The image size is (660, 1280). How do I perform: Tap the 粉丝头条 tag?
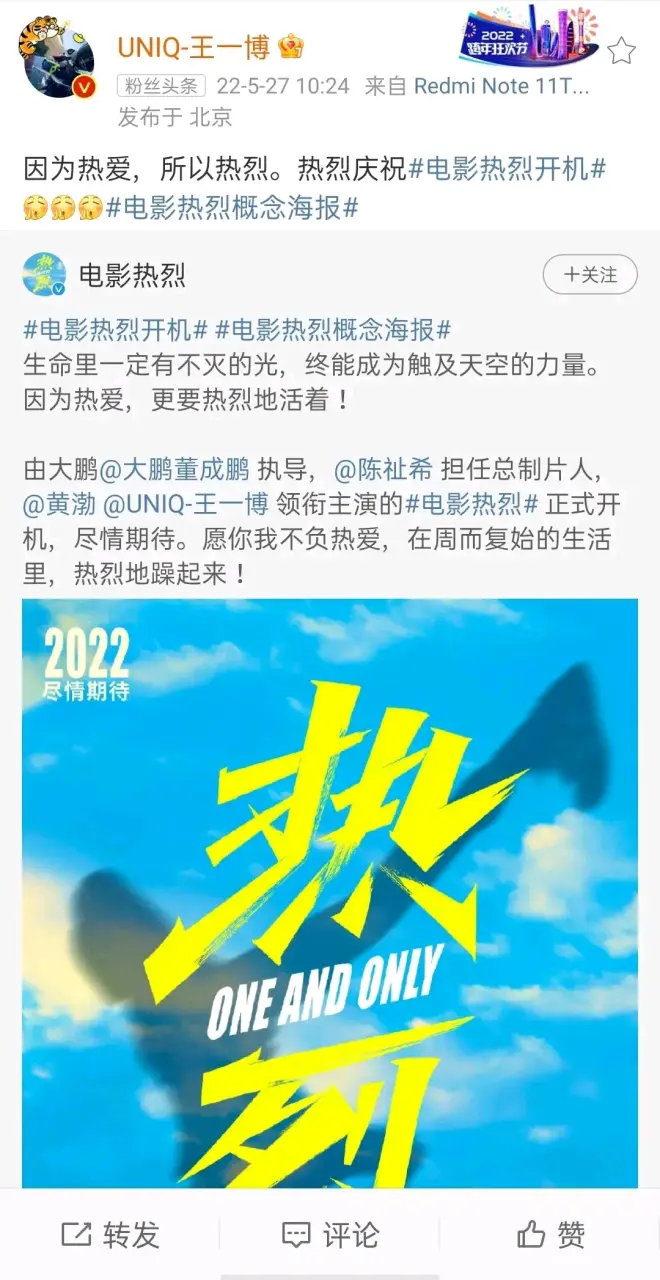click(x=161, y=86)
